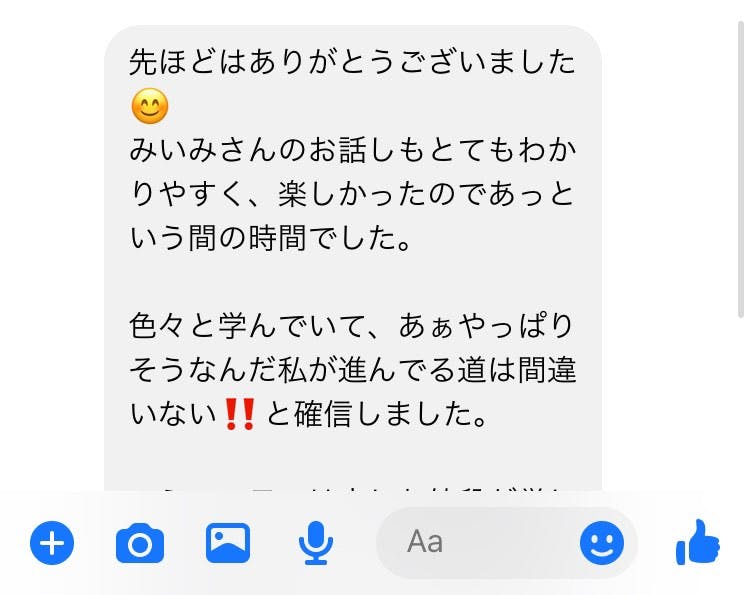Record a voice message with the microphone
The height and width of the screenshot is (595, 750).
pos(316,543)
